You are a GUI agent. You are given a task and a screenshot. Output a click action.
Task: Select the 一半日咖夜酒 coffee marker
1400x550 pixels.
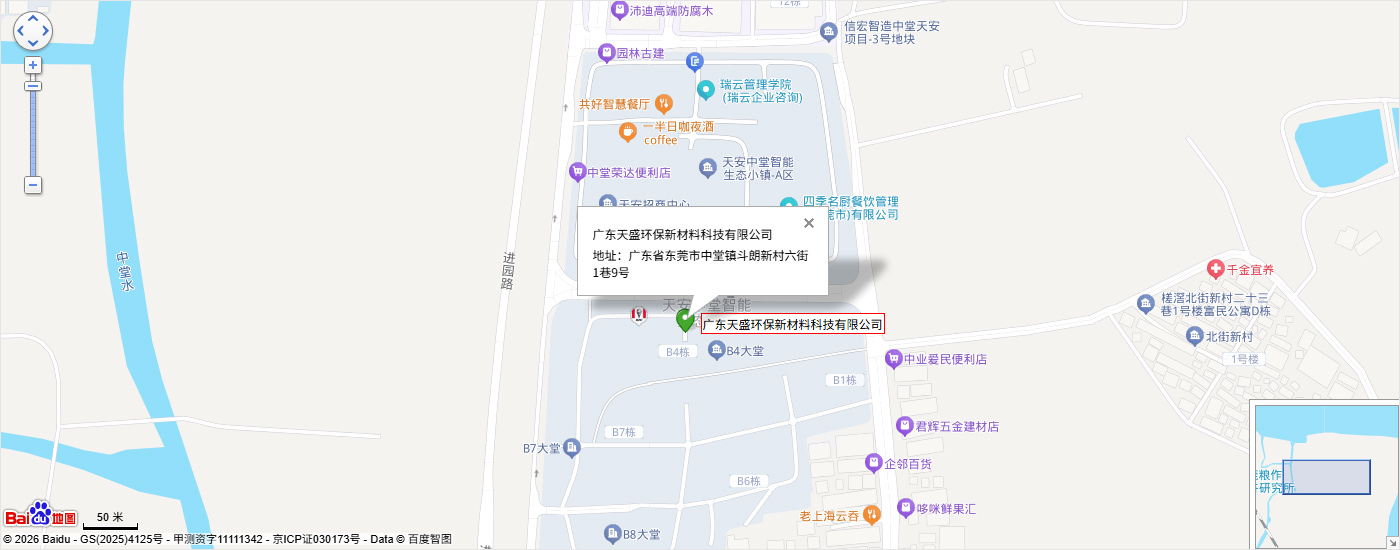coord(627,131)
